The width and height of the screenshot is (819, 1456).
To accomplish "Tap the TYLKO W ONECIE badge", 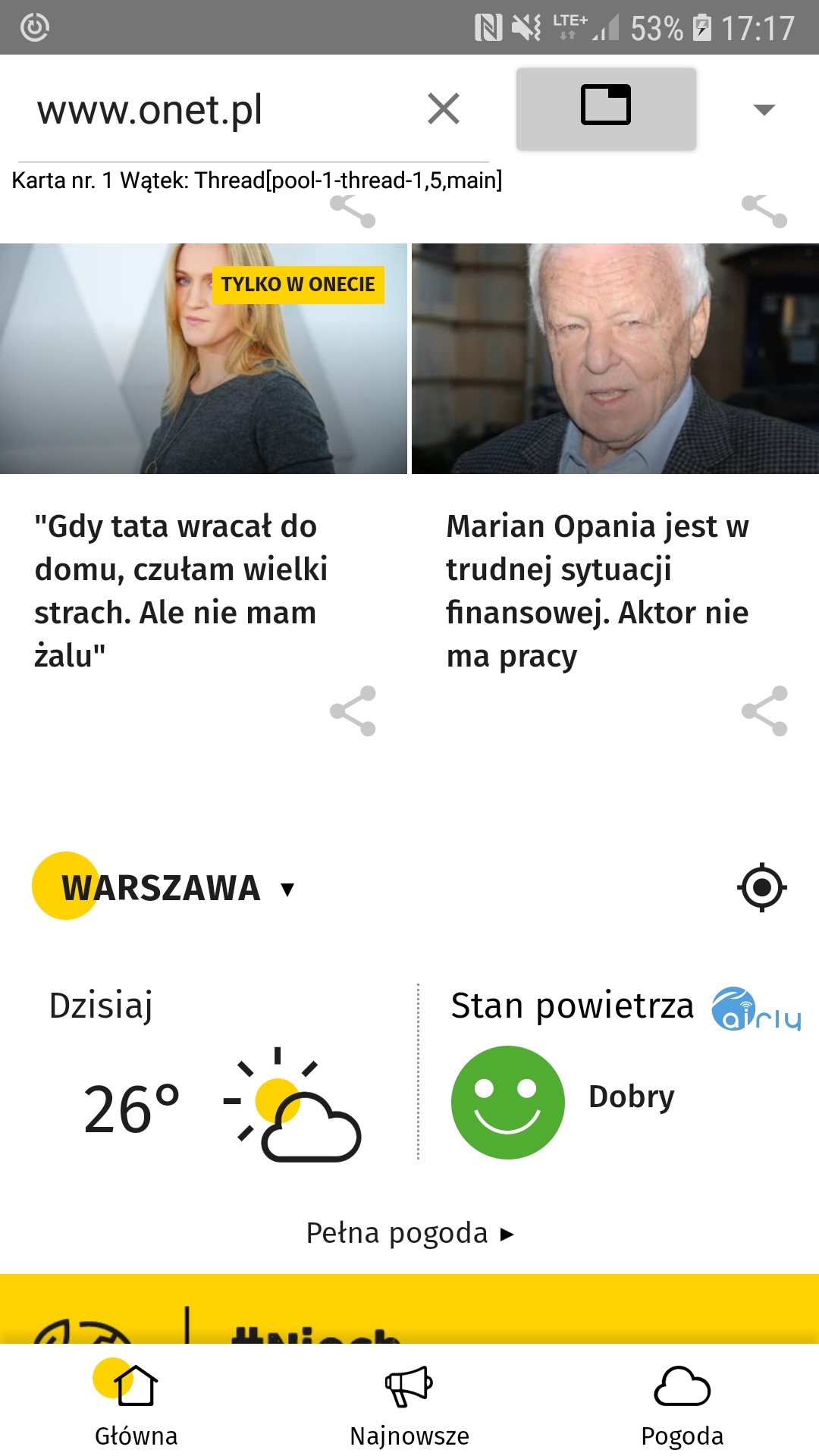I will click(298, 284).
